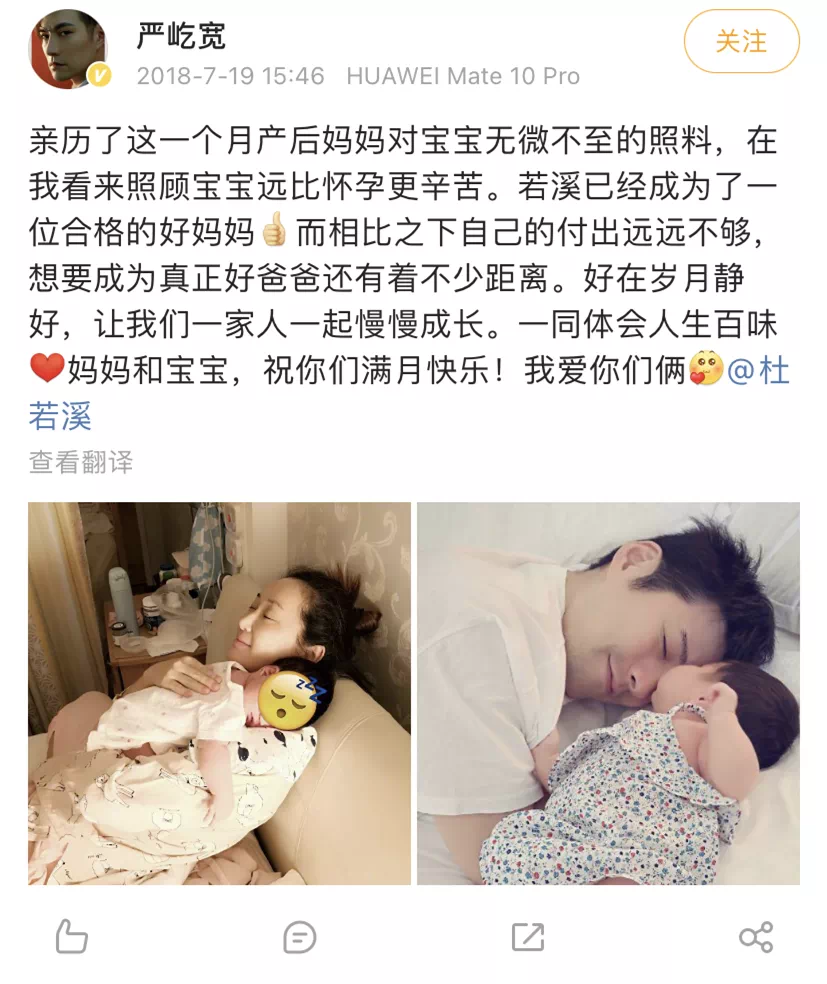
Task: Tap 查看翻译 to translate the post
Action: tap(80, 462)
